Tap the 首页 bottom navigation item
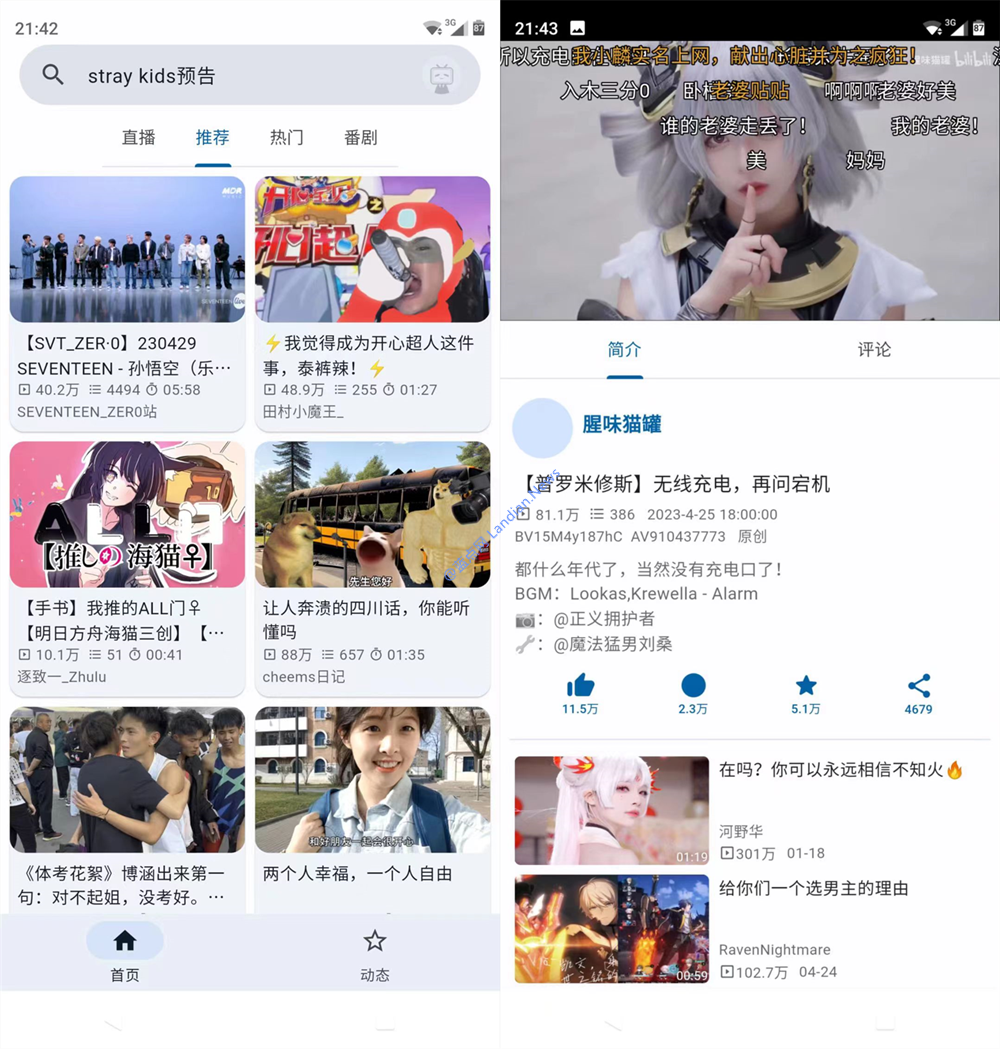This screenshot has height=1049, width=1000. pos(125,954)
